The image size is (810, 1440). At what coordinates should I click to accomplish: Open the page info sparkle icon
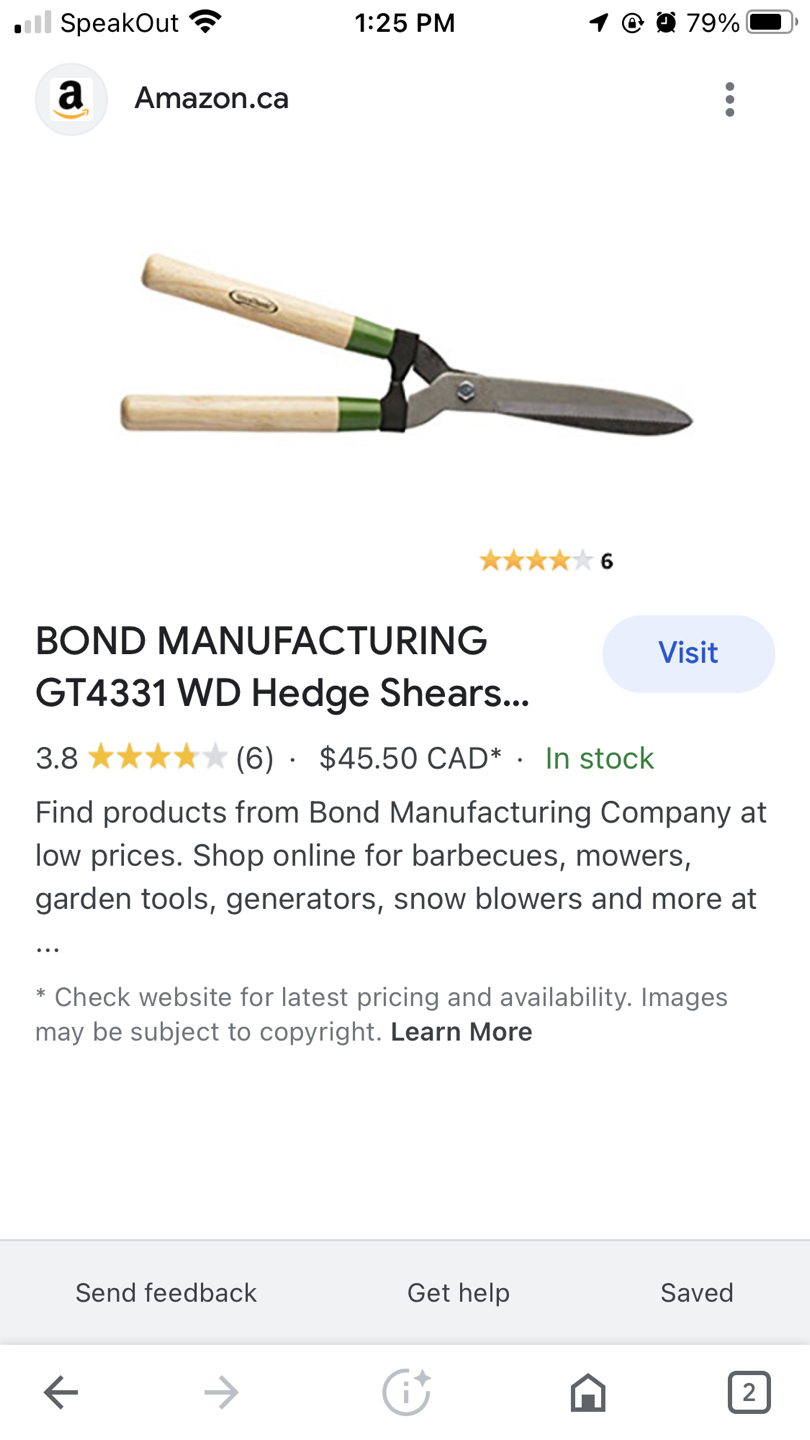[x=406, y=1392]
